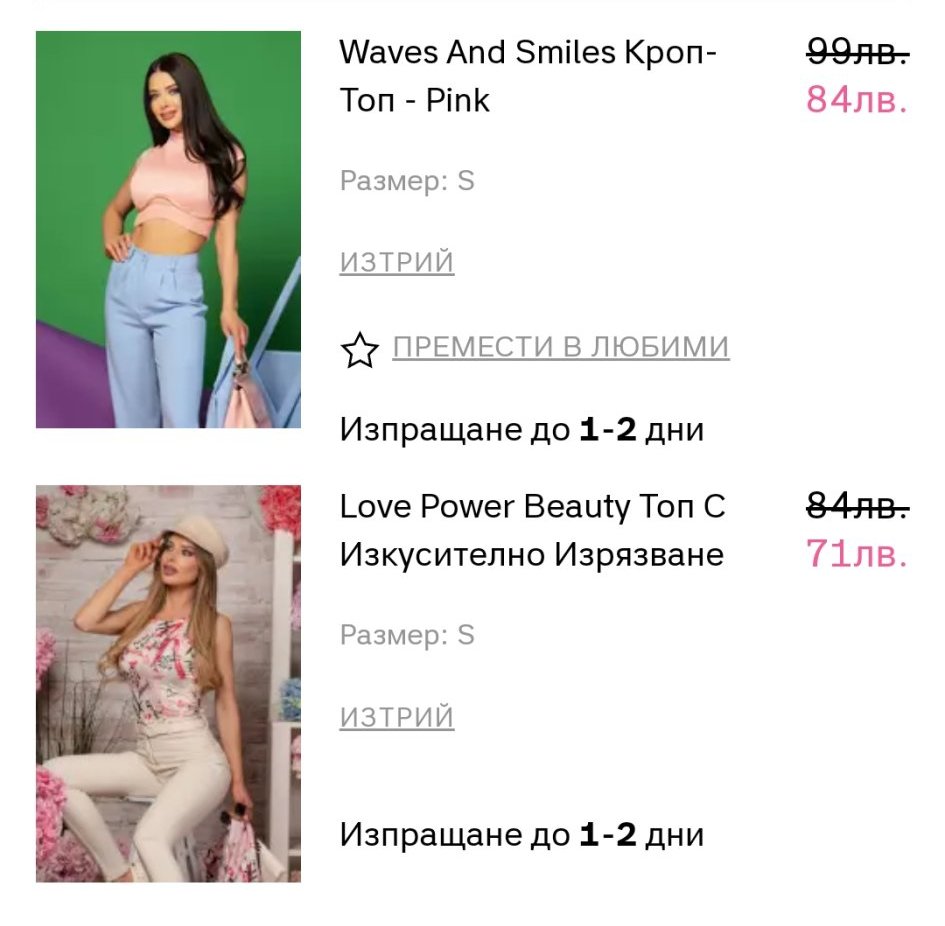Move Waves And Smiles top to favorites
The width and height of the screenshot is (945, 926).
(560, 347)
